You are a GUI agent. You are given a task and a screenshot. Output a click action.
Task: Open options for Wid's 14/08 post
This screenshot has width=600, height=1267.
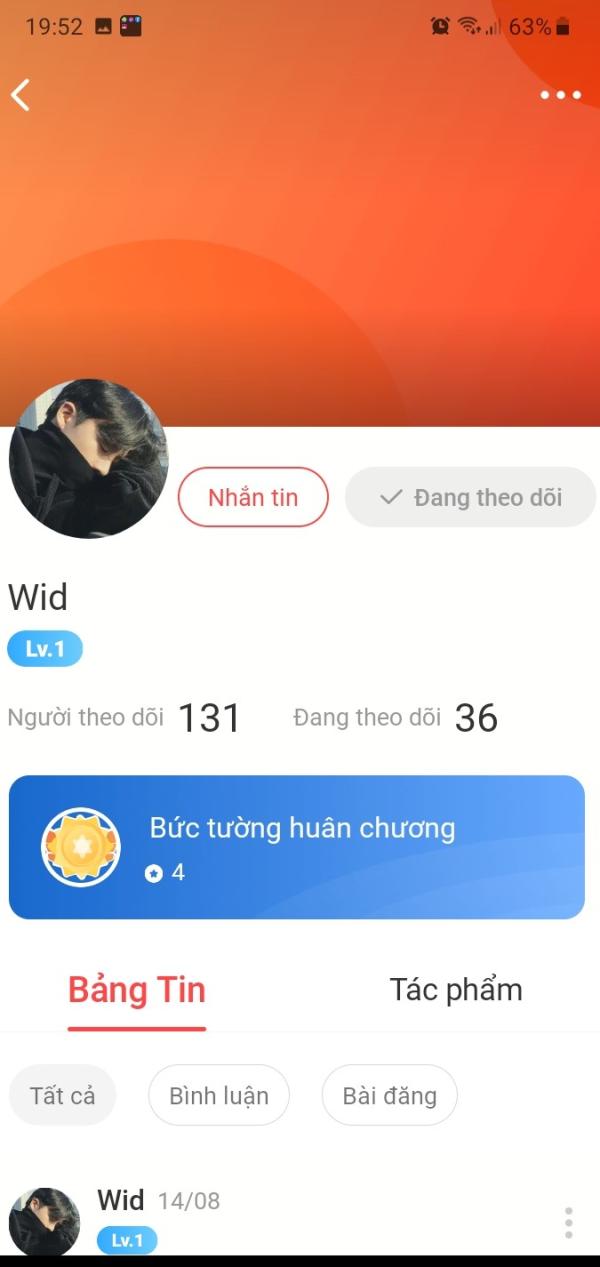(568, 1223)
